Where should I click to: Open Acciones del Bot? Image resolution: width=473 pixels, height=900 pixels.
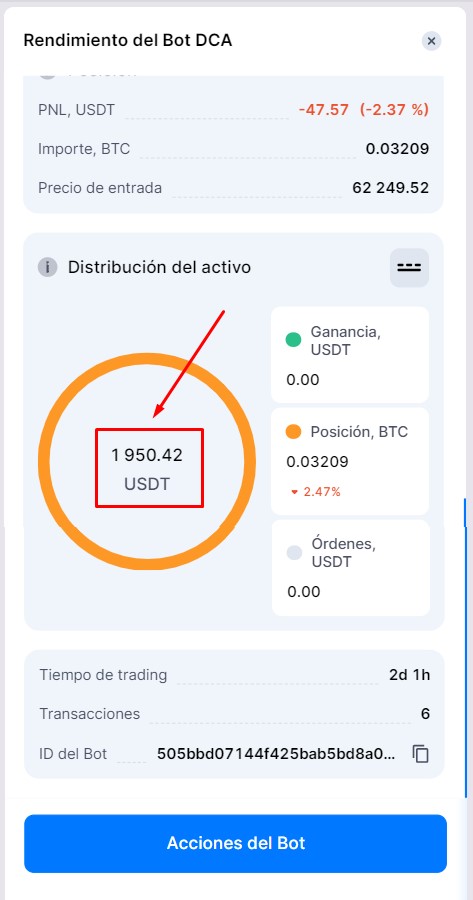[235, 843]
